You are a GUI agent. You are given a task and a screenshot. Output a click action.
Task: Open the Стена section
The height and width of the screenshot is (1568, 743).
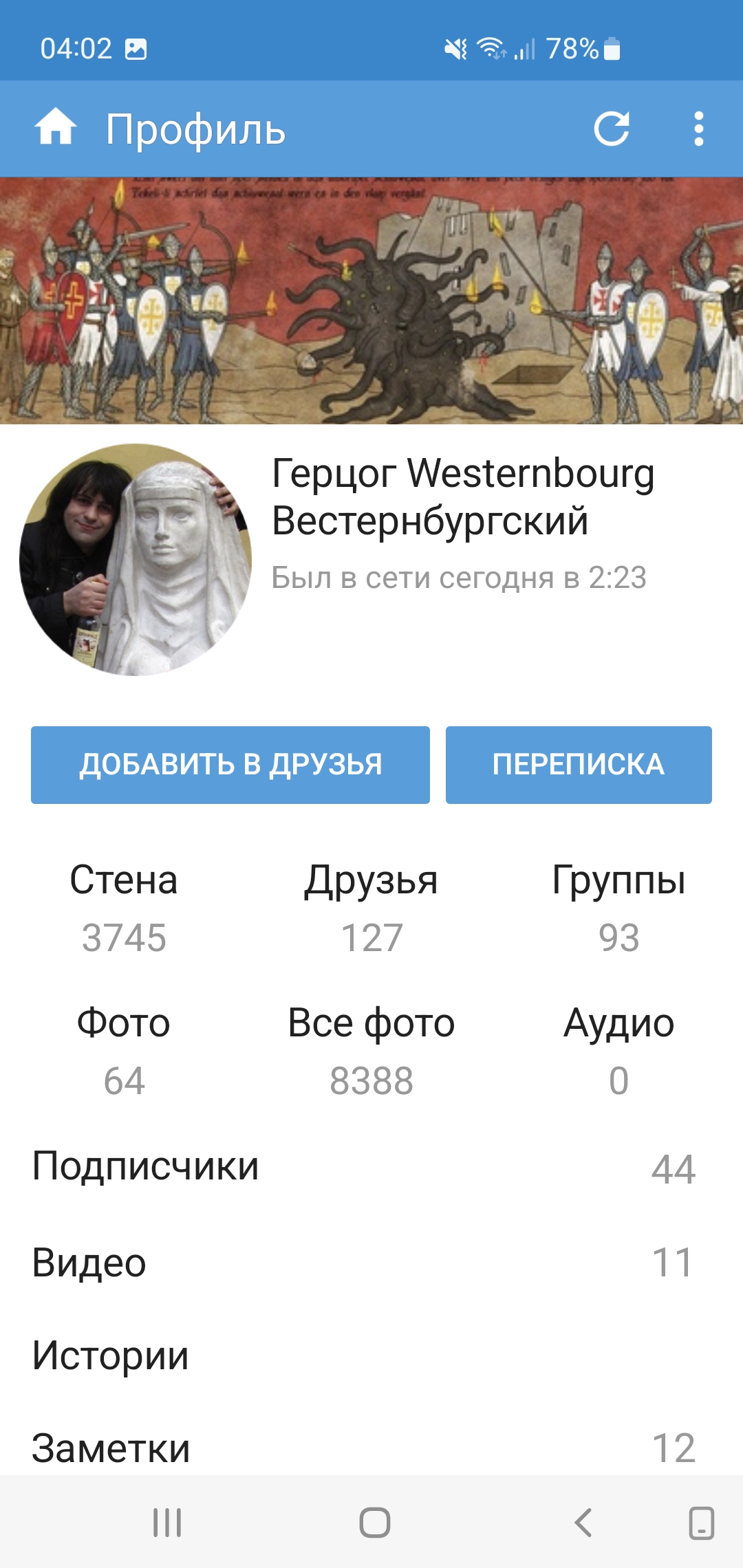[x=124, y=908]
